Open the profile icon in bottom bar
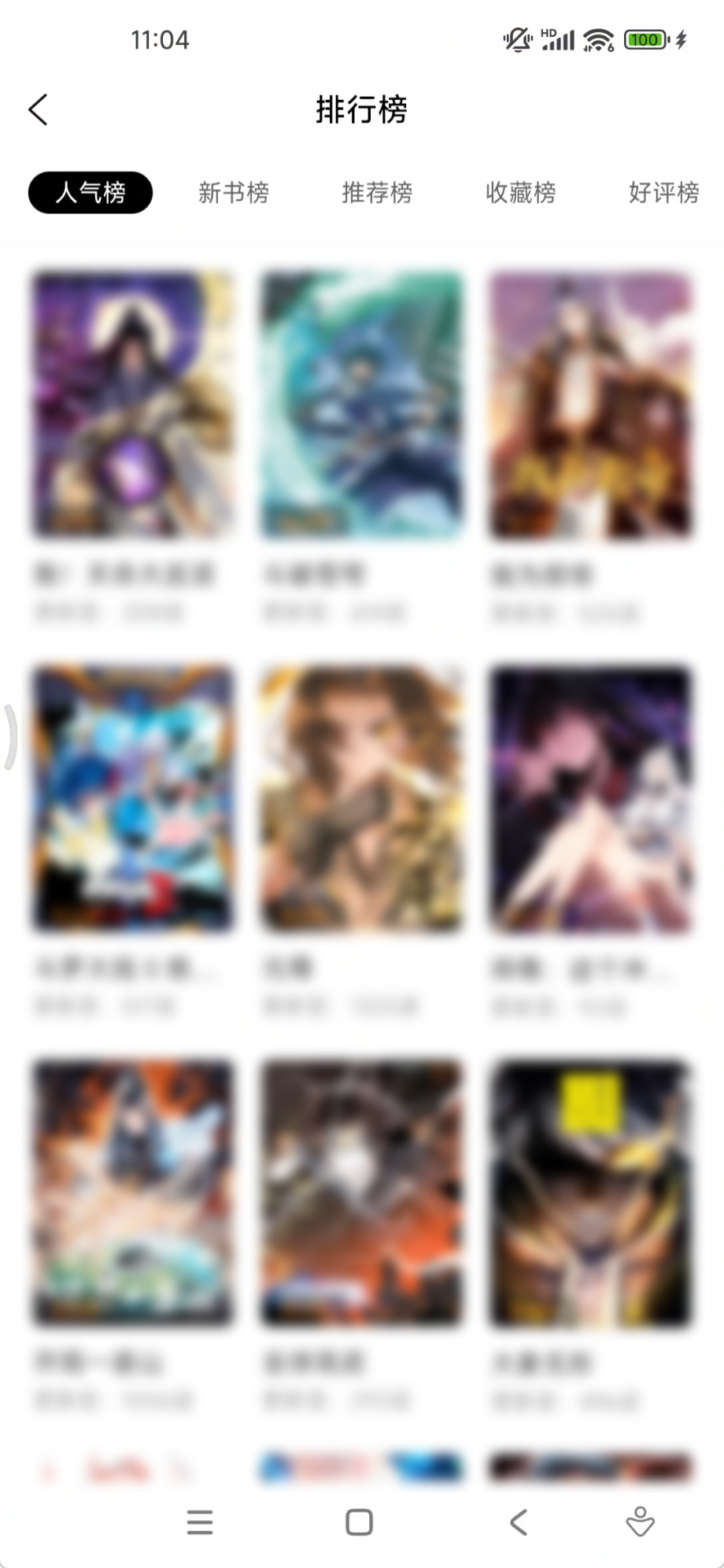This screenshot has height=1568, width=724. (x=641, y=1522)
